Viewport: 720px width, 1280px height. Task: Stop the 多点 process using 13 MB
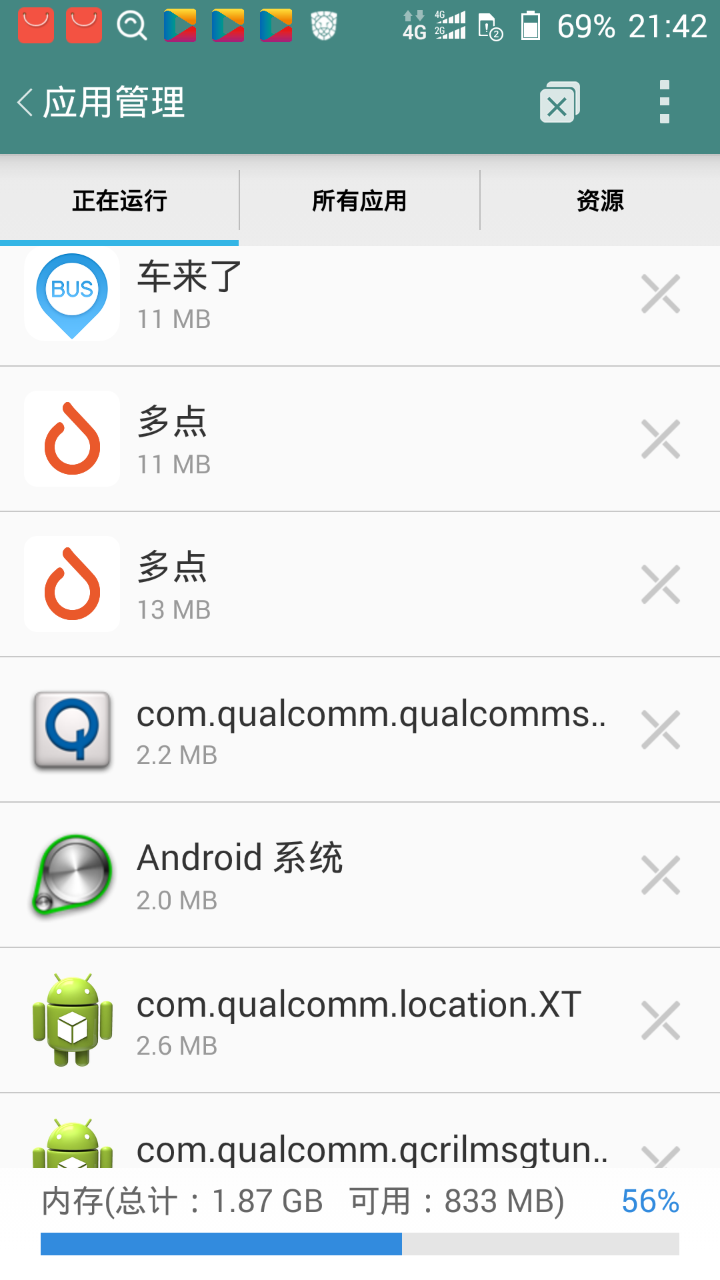pyautogui.click(x=660, y=584)
